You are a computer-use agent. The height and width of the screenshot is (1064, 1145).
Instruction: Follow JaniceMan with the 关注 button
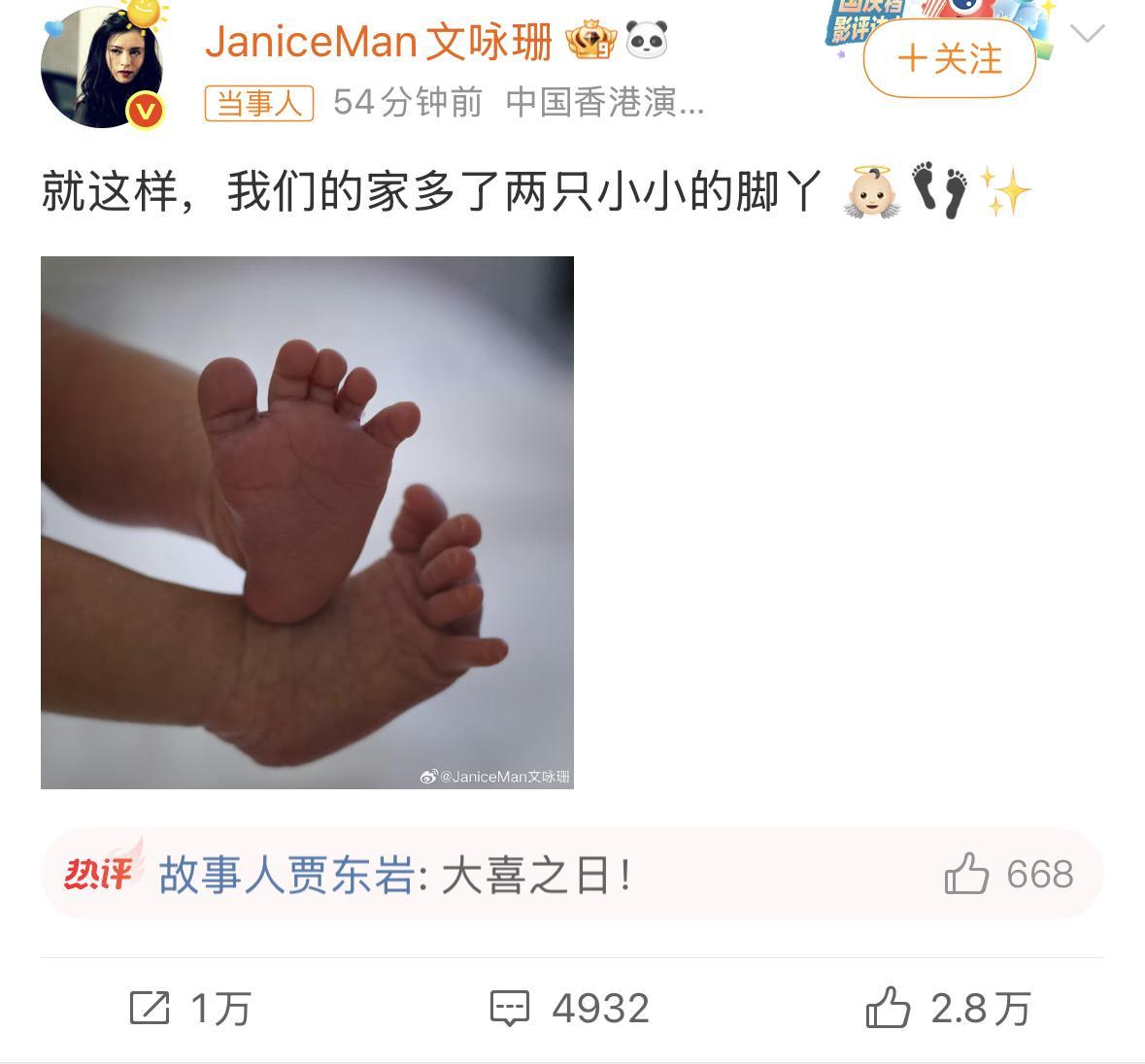point(949,59)
